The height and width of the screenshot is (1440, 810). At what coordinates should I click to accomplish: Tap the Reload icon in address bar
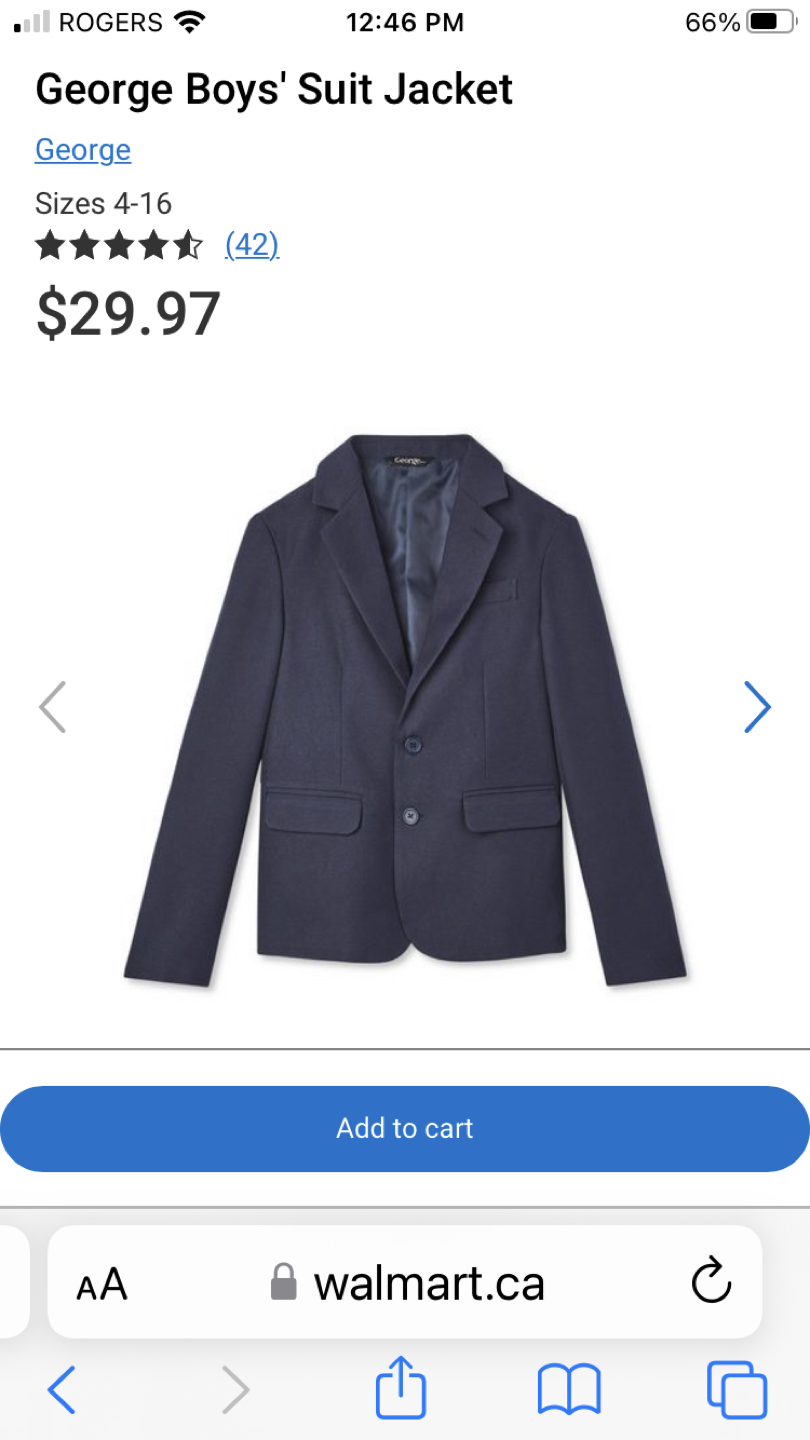(711, 1283)
